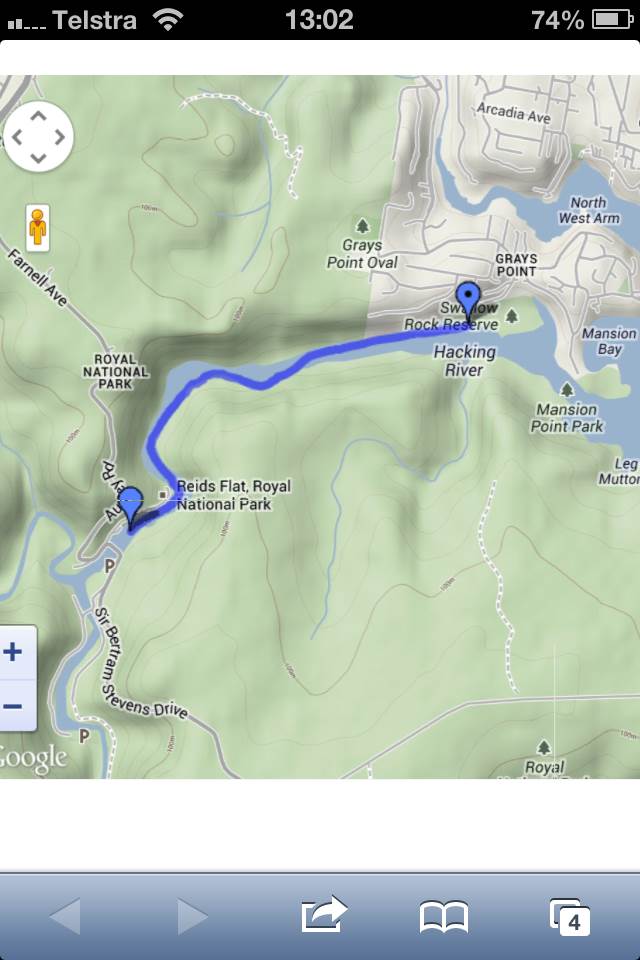Pan the map right with arrow control
This screenshot has width=640, height=960.
[59, 137]
